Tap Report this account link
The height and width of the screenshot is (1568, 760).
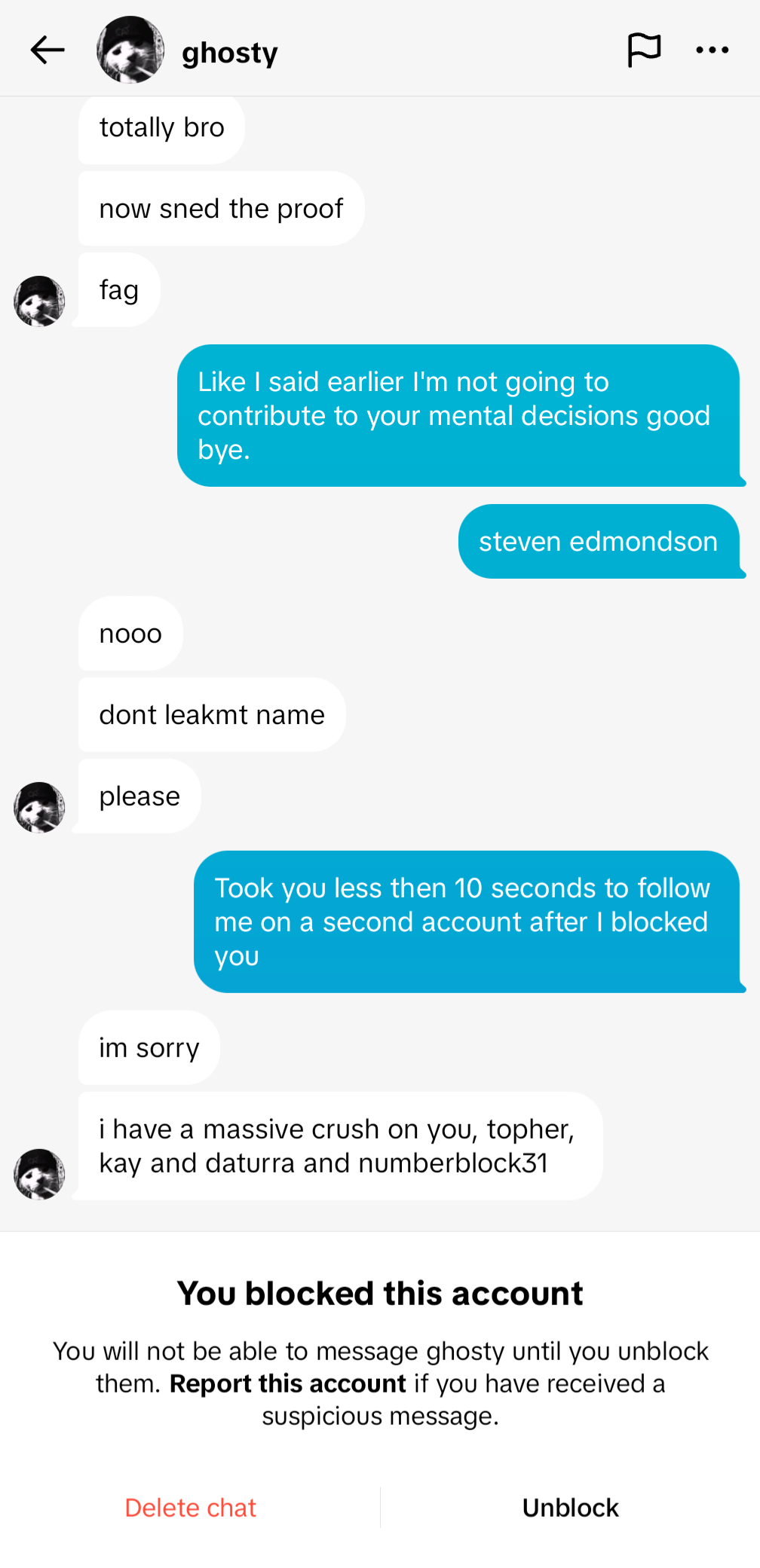[x=288, y=1383]
